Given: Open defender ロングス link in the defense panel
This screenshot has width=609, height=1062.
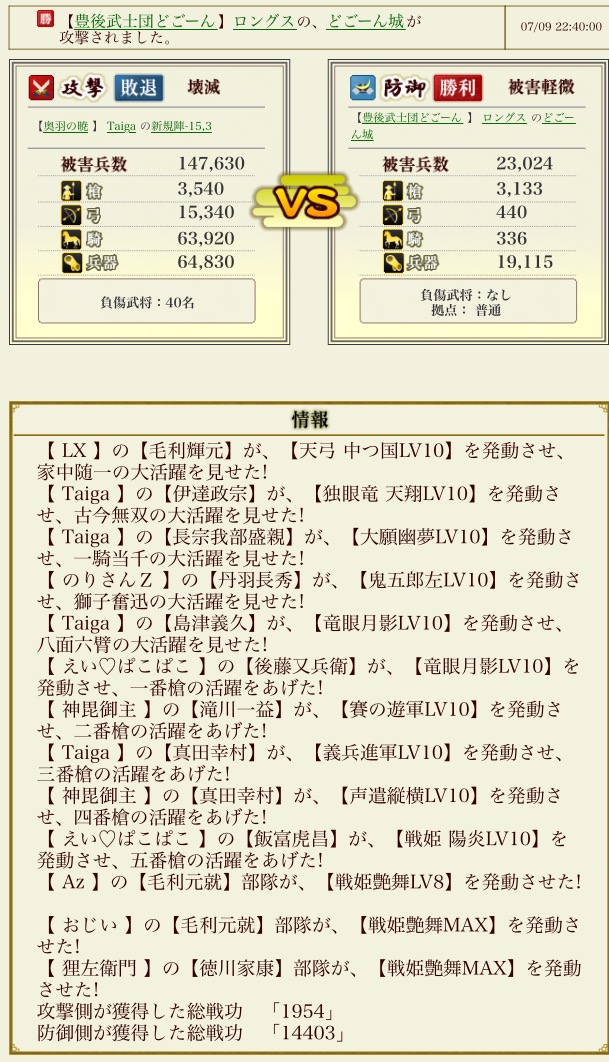Looking at the screenshot, I should [504, 117].
